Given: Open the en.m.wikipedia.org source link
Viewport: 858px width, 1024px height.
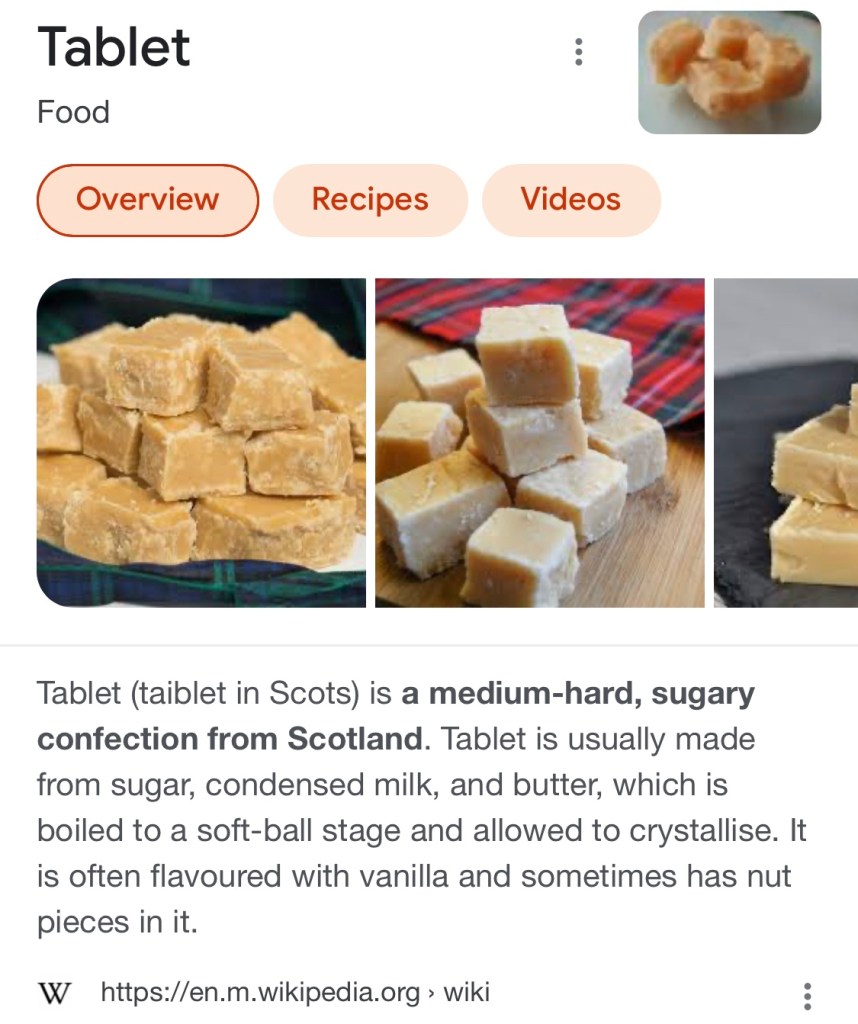Looking at the screenshot, I should coord(295,993).
